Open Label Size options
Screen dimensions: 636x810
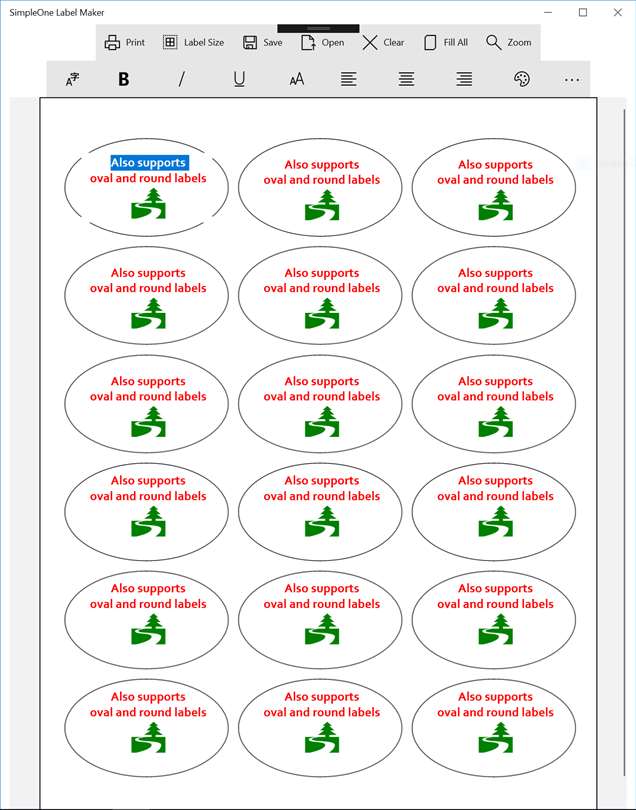pyautogui.click(x=193, y=43)
